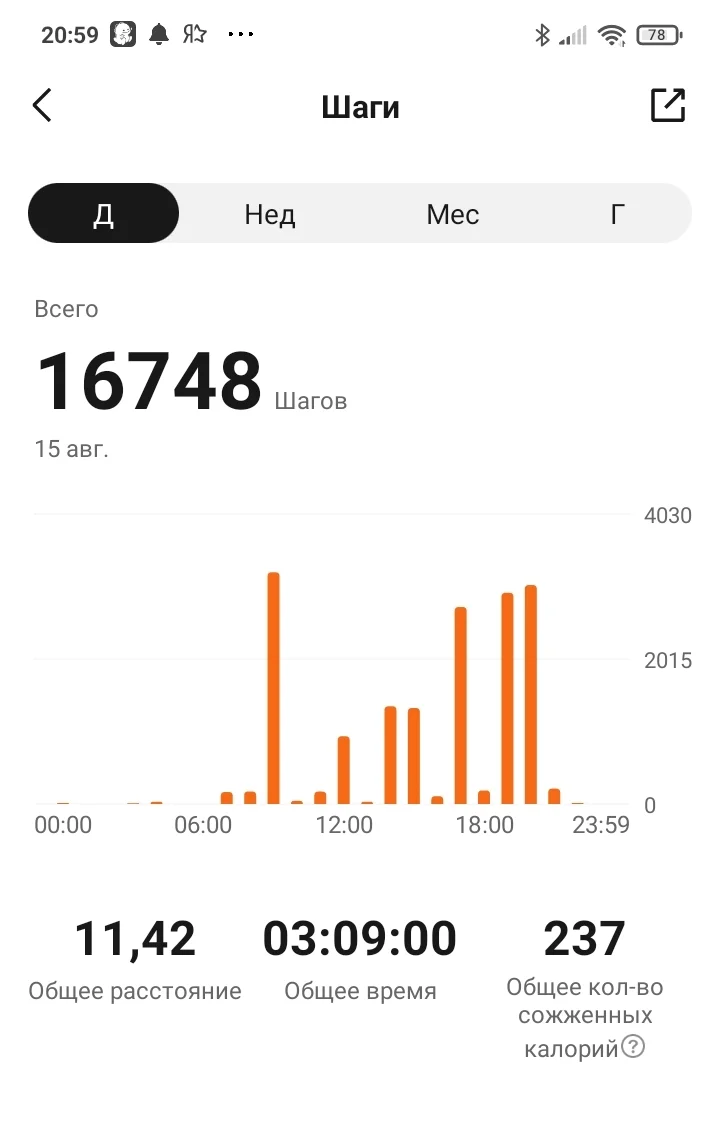Open the burned calories help icon
Viewport: 716px width, 1124px height.
(x=633, y=1047)
